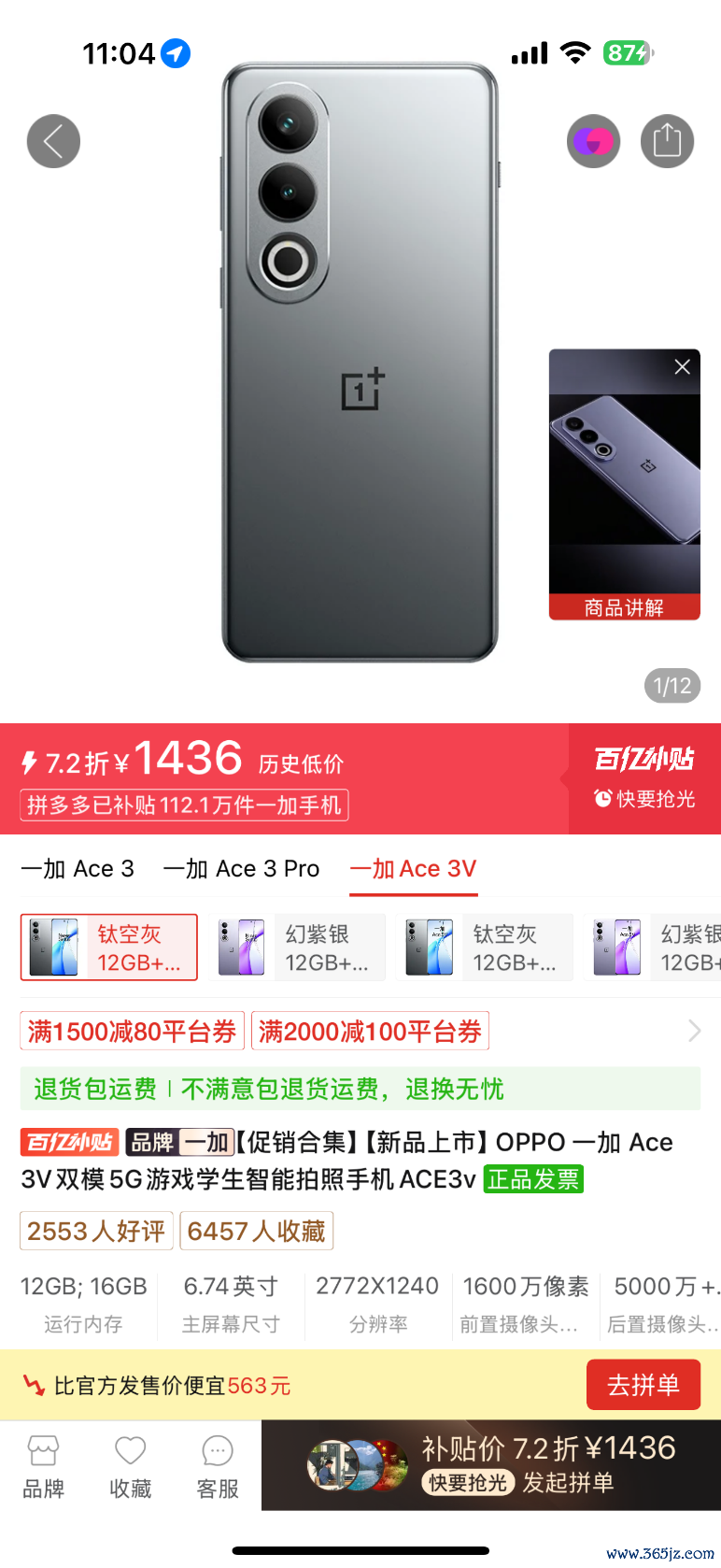
Task: Switch to the 一加 Ace 3 Pro tab
Action: [241, 869]
